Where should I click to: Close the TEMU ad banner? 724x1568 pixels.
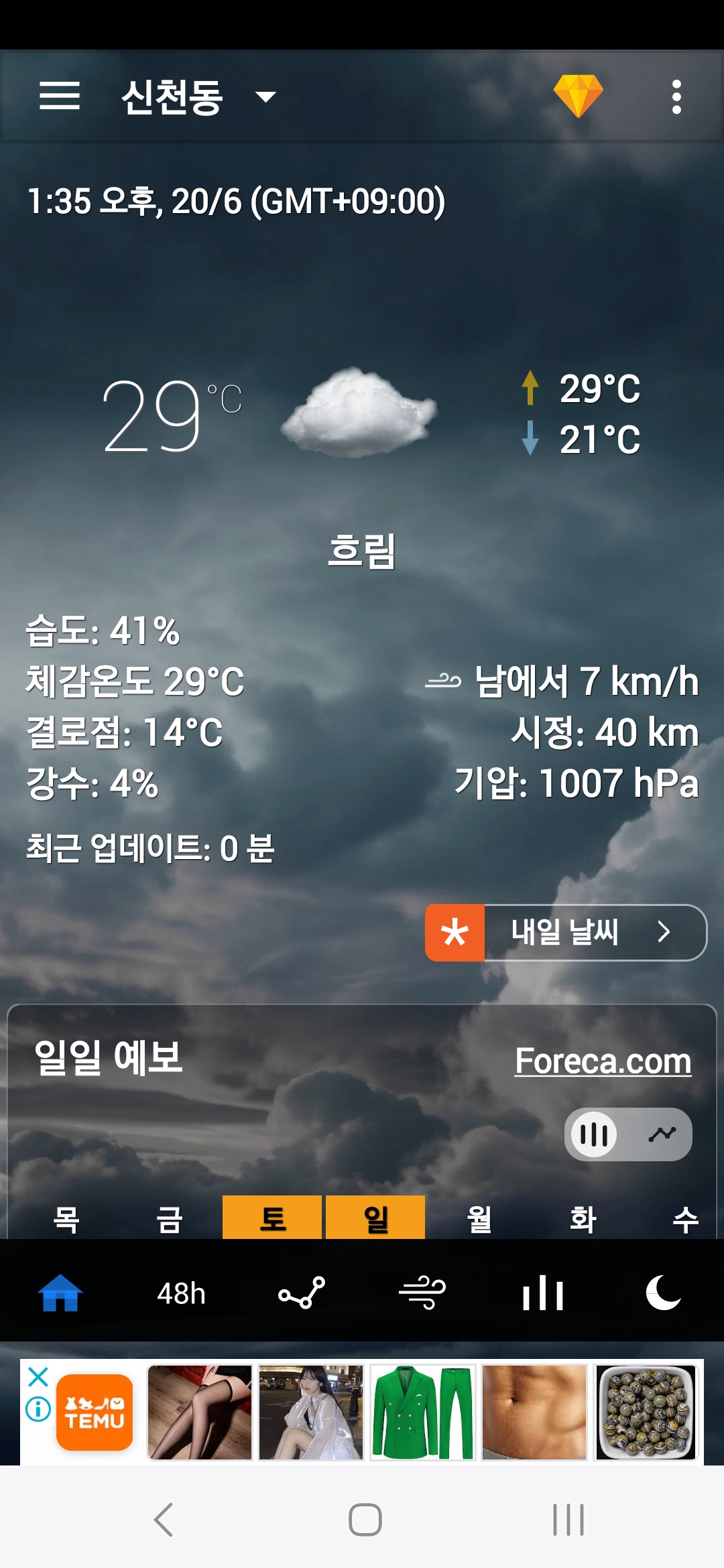click(38, 1378)
